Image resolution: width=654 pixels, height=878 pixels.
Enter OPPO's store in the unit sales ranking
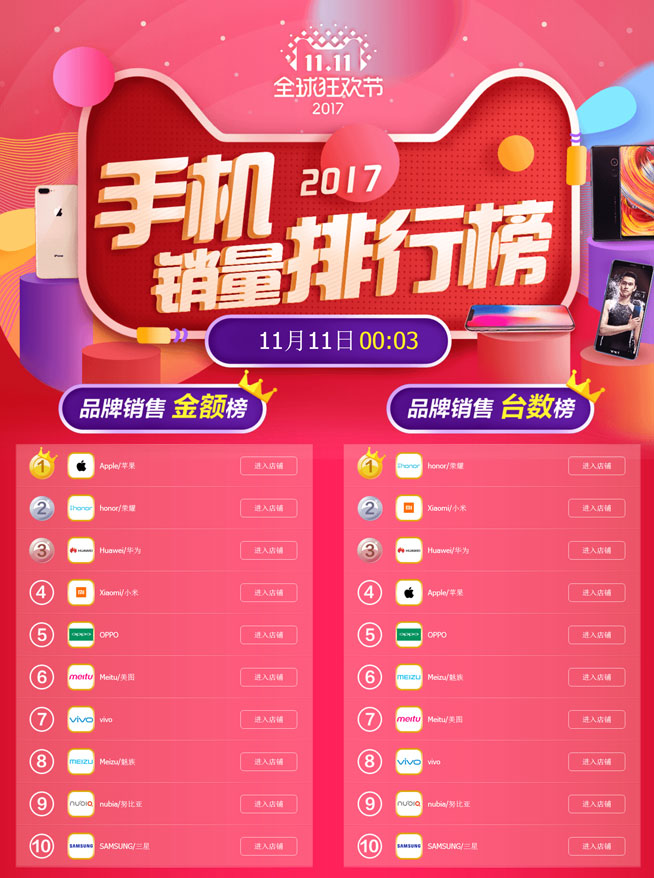[596, 635]
